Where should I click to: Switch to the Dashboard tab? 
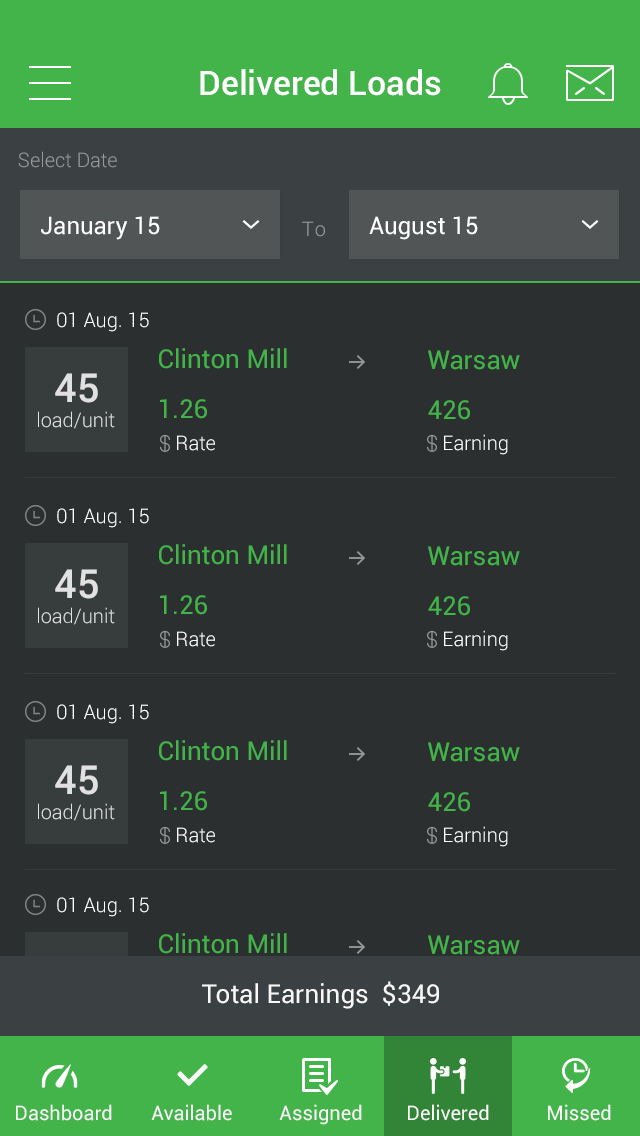coord(64,1086)
